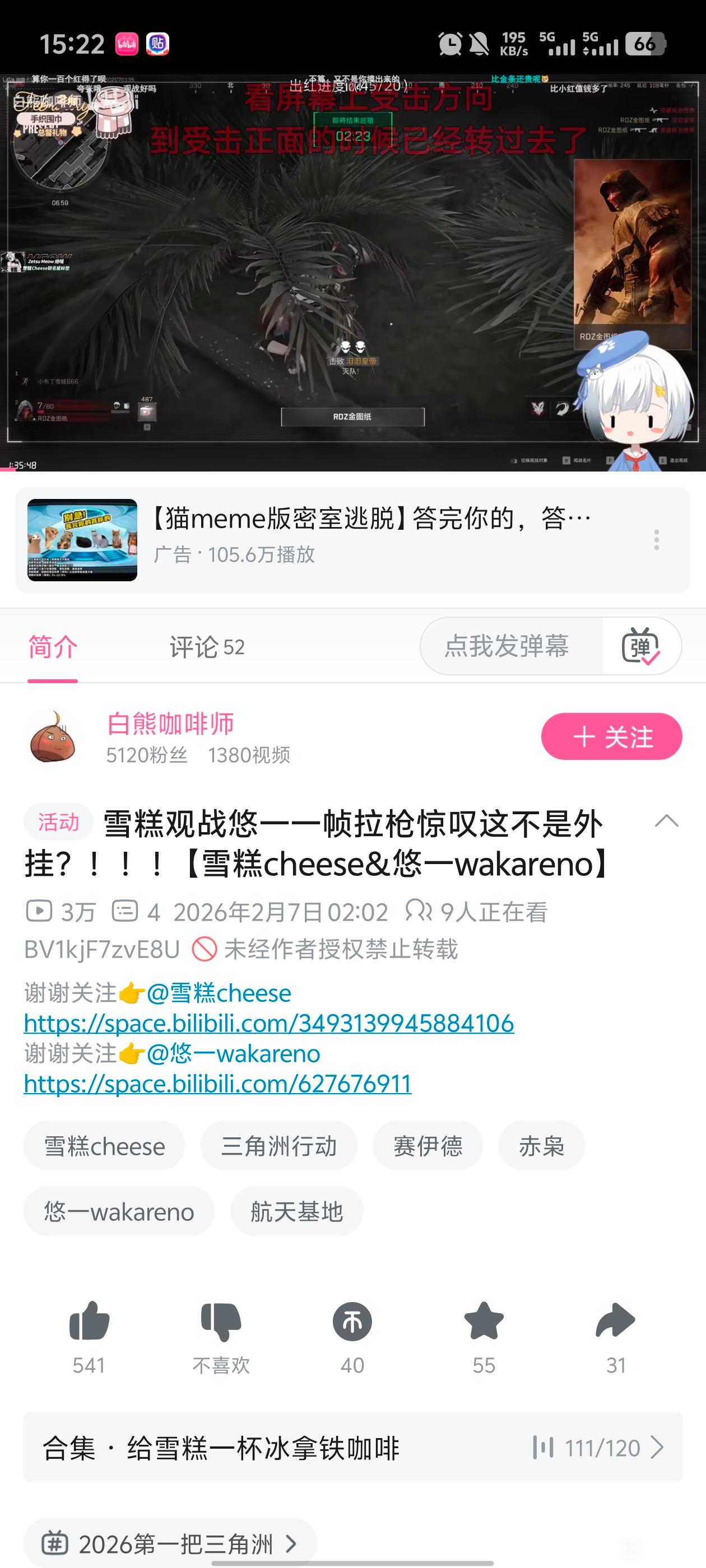Like this video with thumbs up
706x1568 pixels.
(x=89, y=1323)
